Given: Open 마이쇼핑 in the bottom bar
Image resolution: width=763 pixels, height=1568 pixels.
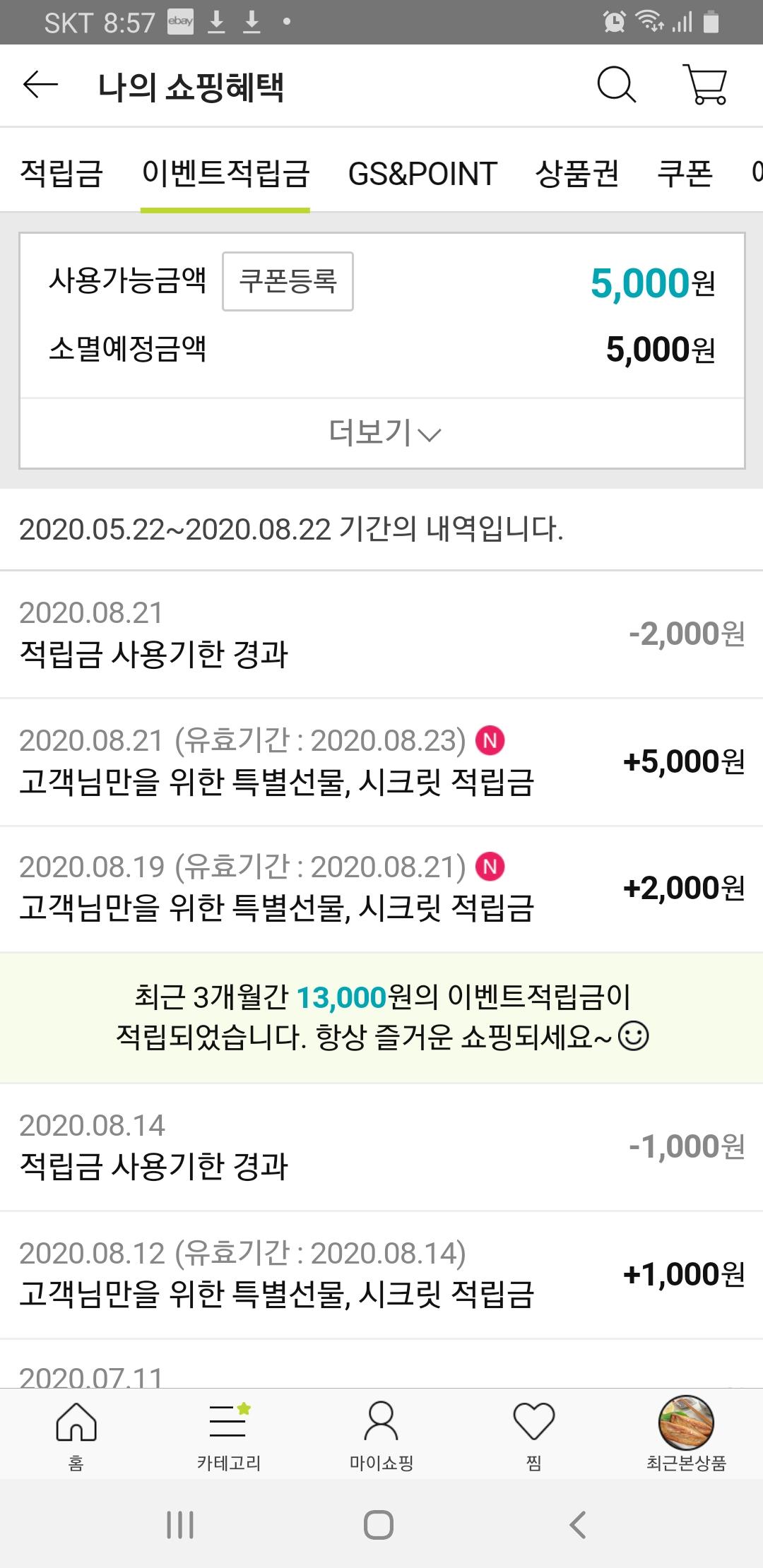Looking at the screenshot, I should coord(381,1434).
